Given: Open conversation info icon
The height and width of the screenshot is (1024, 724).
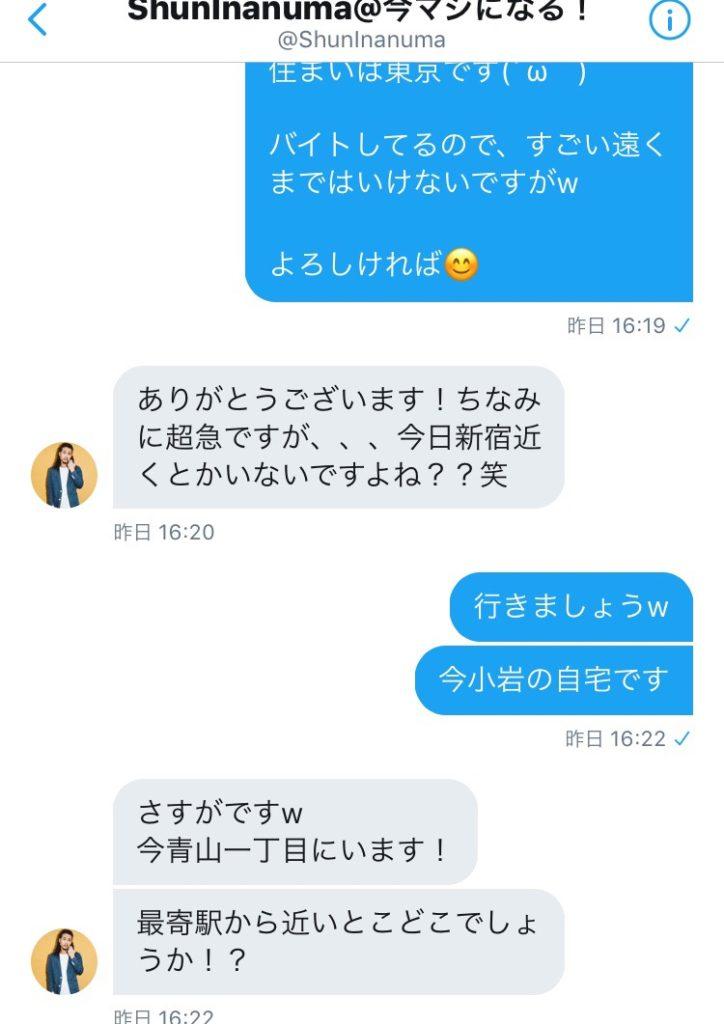Looking at the screenshot, I should click(x=669, y=19).
